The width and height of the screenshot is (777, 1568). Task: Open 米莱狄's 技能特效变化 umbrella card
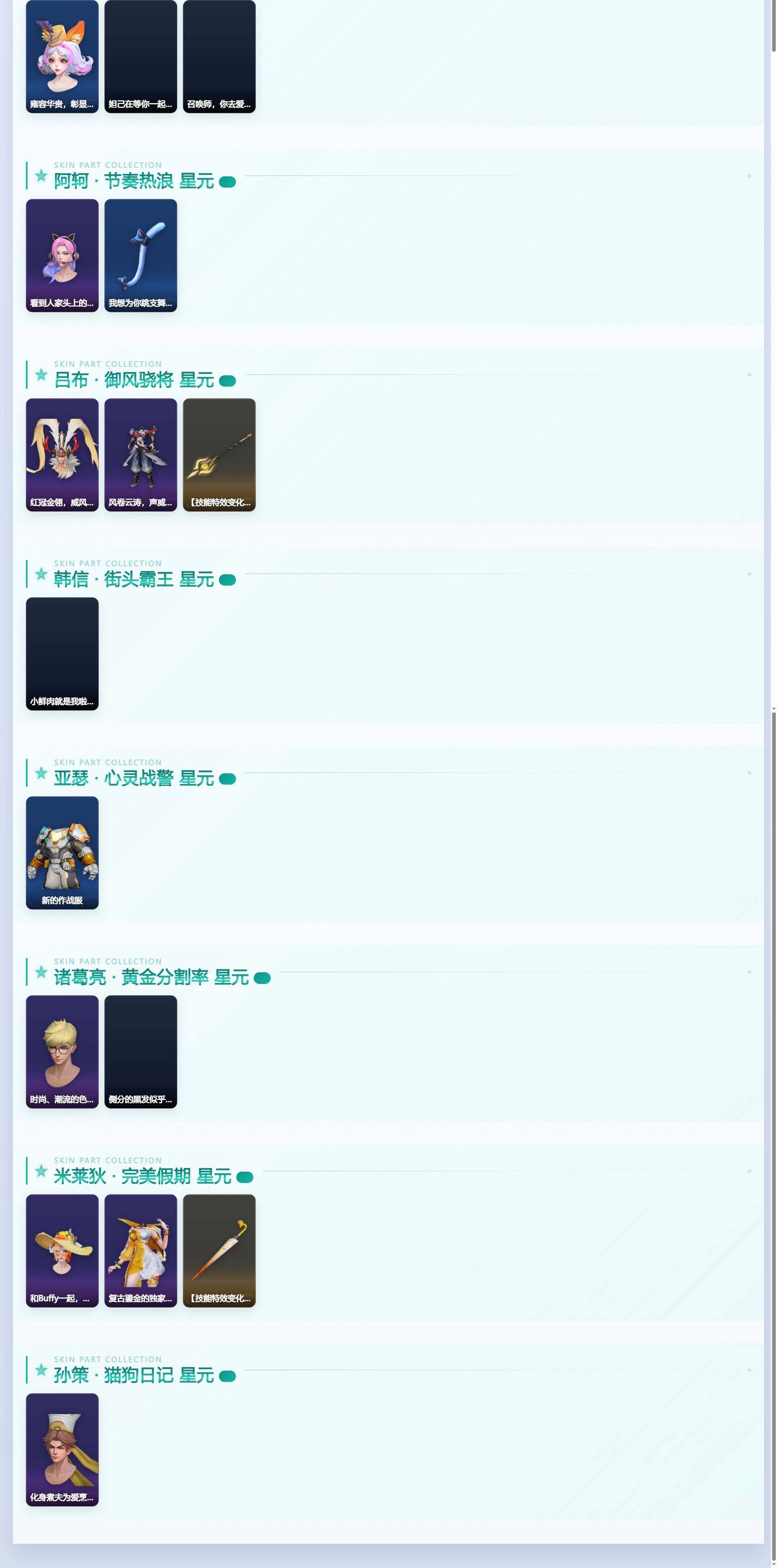pos(219,1251)
